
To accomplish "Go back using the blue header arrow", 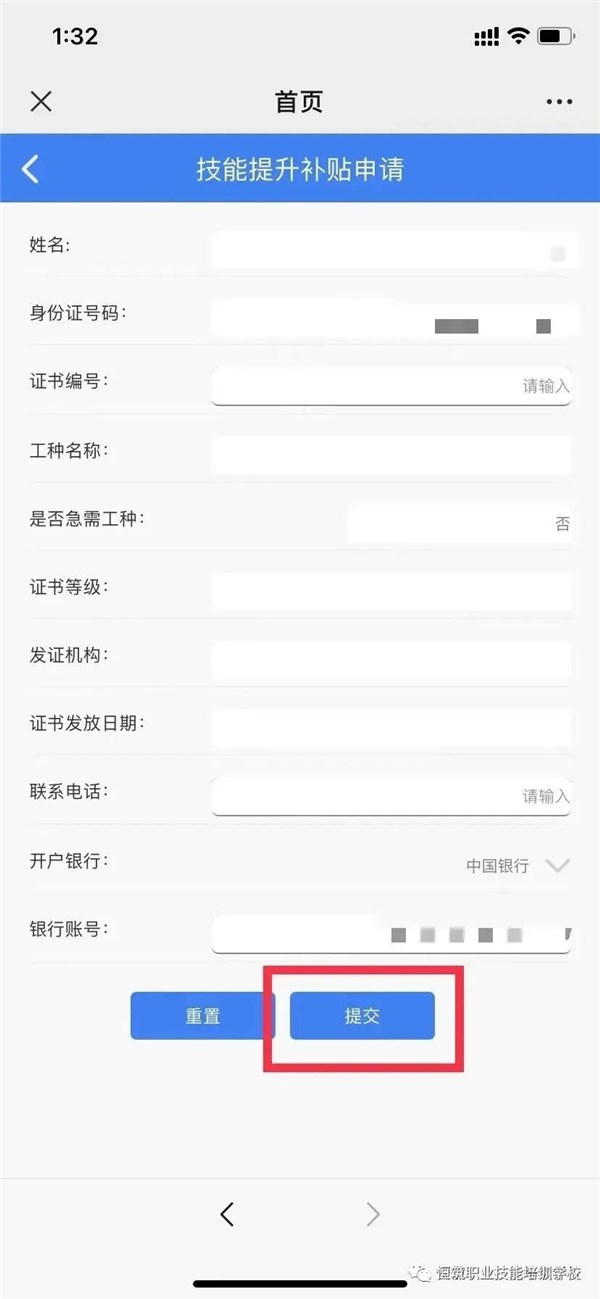I will pyautogui.click(x=31, y=169).
